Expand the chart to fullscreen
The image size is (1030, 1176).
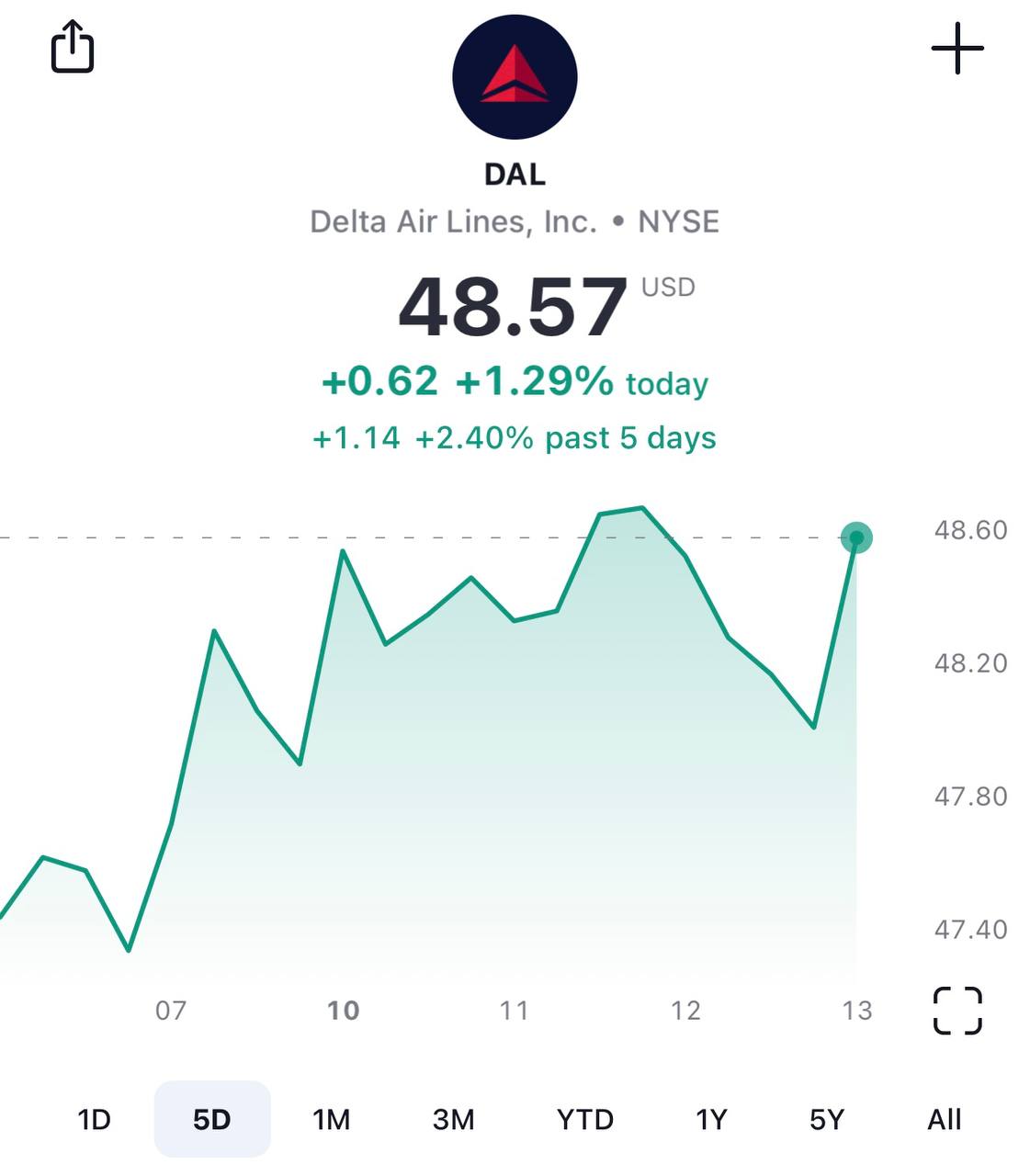click(957, 1011)
